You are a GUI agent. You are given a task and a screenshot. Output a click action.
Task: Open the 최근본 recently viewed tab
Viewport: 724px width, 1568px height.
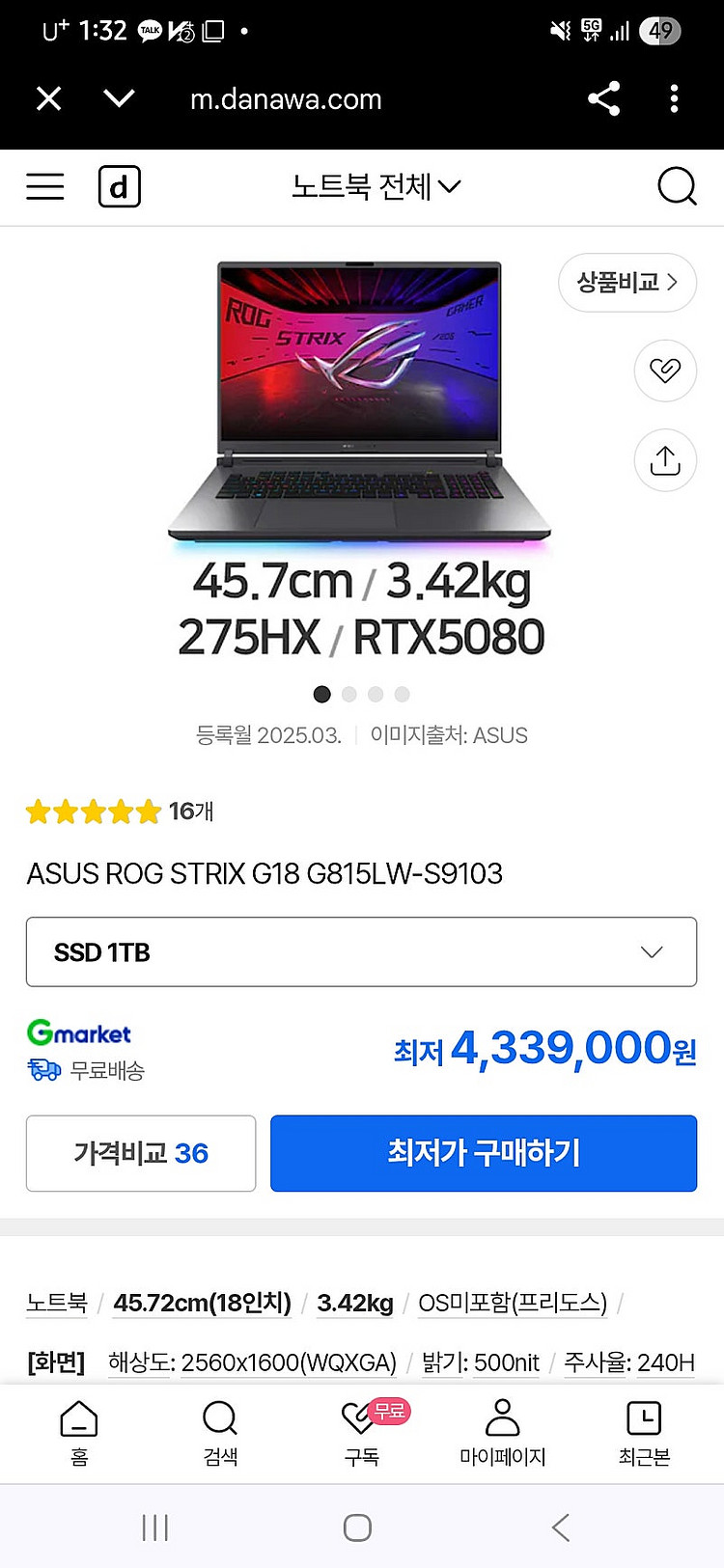[644, 1433]
